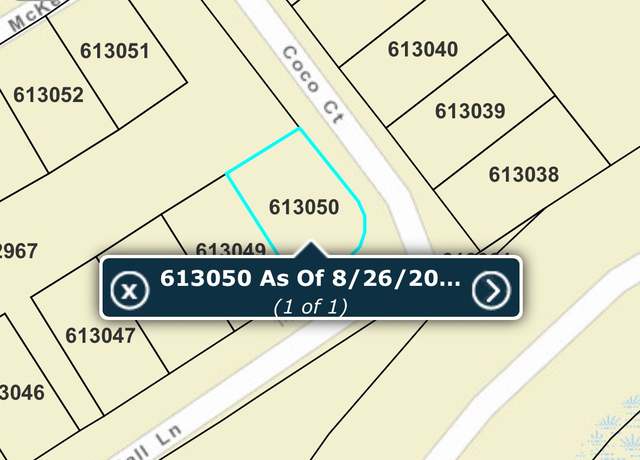Close the 613050 parcel popup
640x460 pixels.
click(128, 291)
